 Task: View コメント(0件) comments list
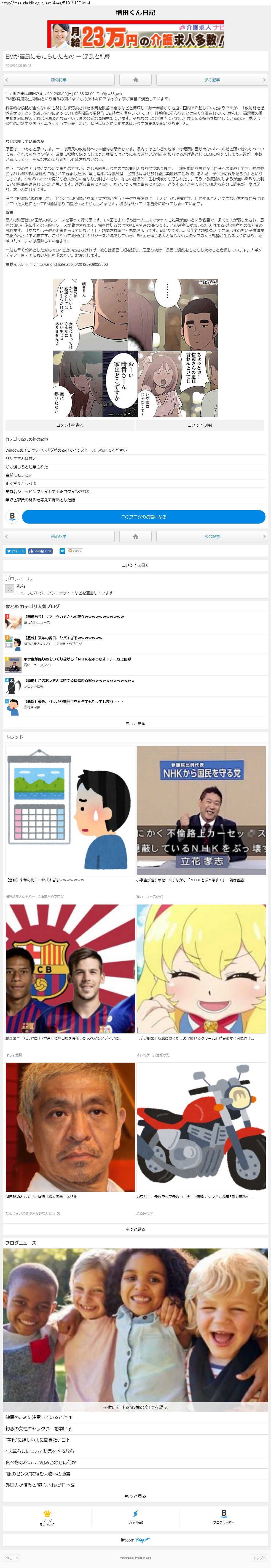(200, 425)
